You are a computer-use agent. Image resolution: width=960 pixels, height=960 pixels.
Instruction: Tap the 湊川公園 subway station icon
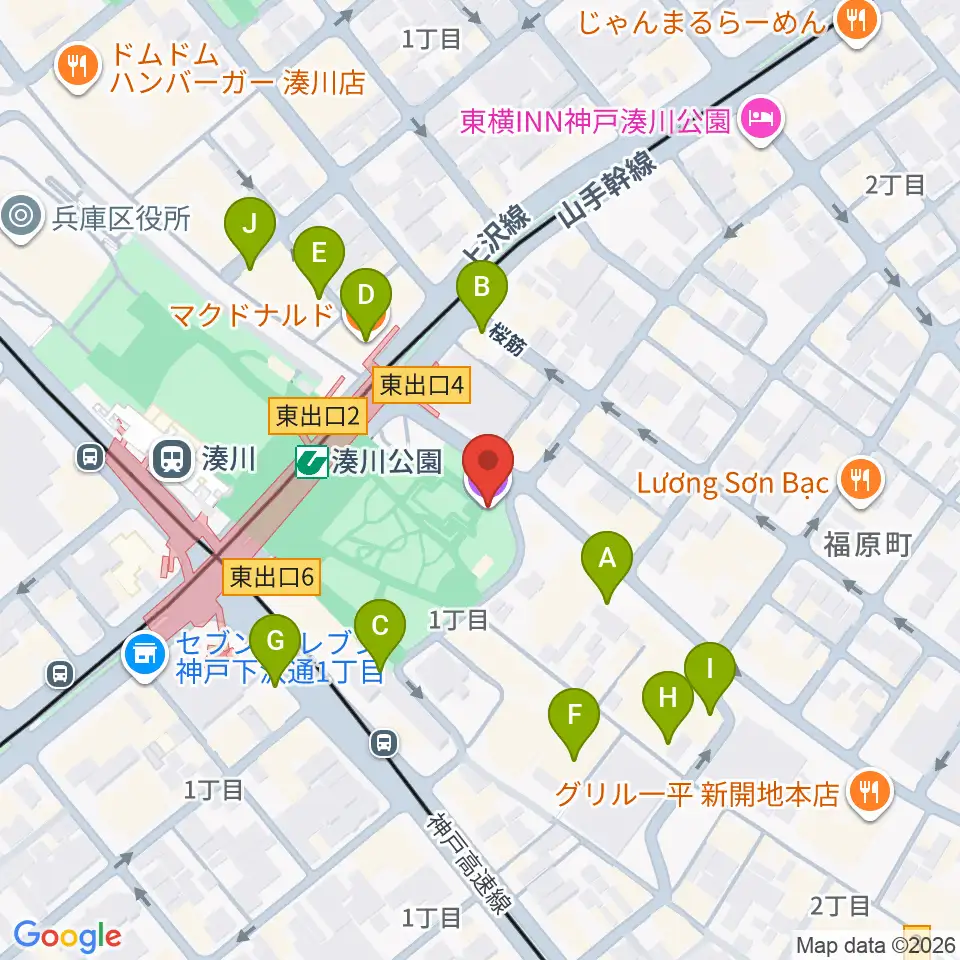tap(312, 462)
